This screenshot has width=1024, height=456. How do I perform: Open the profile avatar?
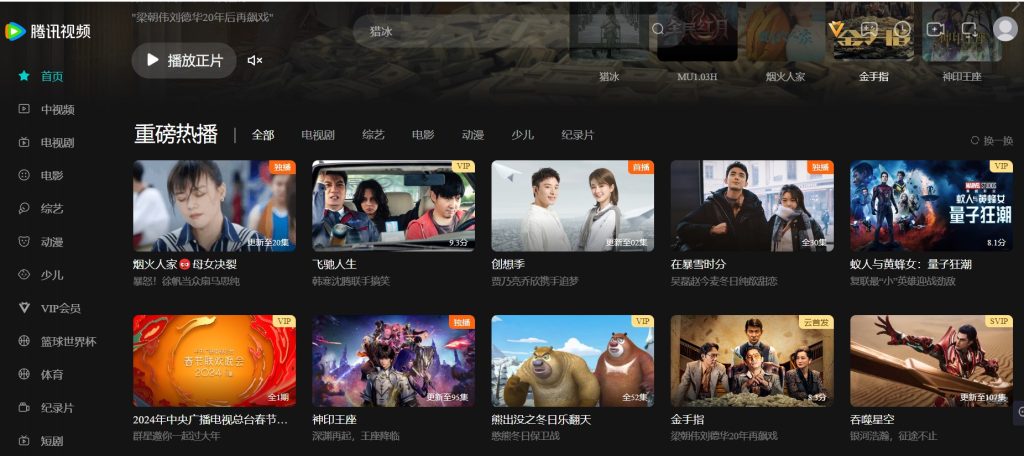[x=1005, y=29]
